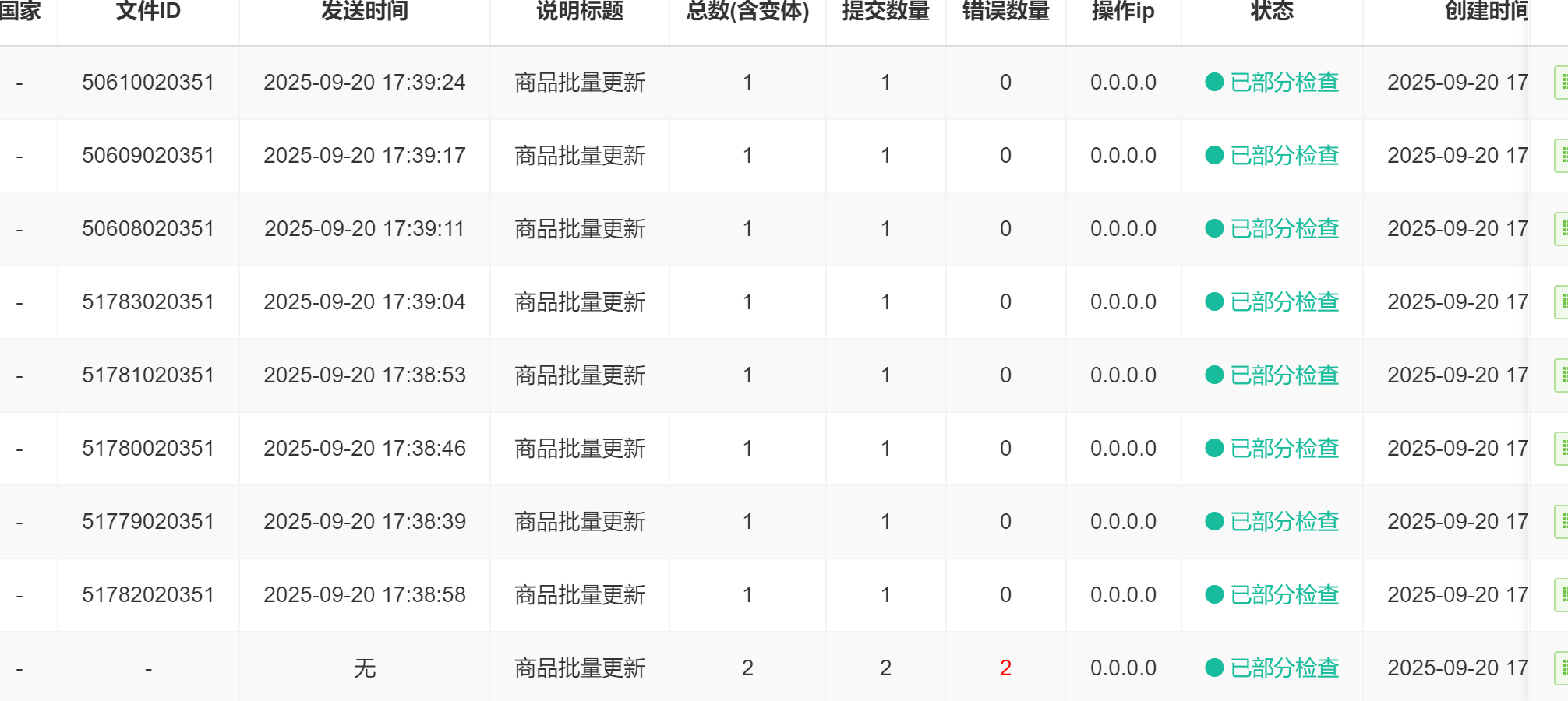Tap green action button for file 50610020351
Screen dimensions: 1568x701
click(1561, 83)
